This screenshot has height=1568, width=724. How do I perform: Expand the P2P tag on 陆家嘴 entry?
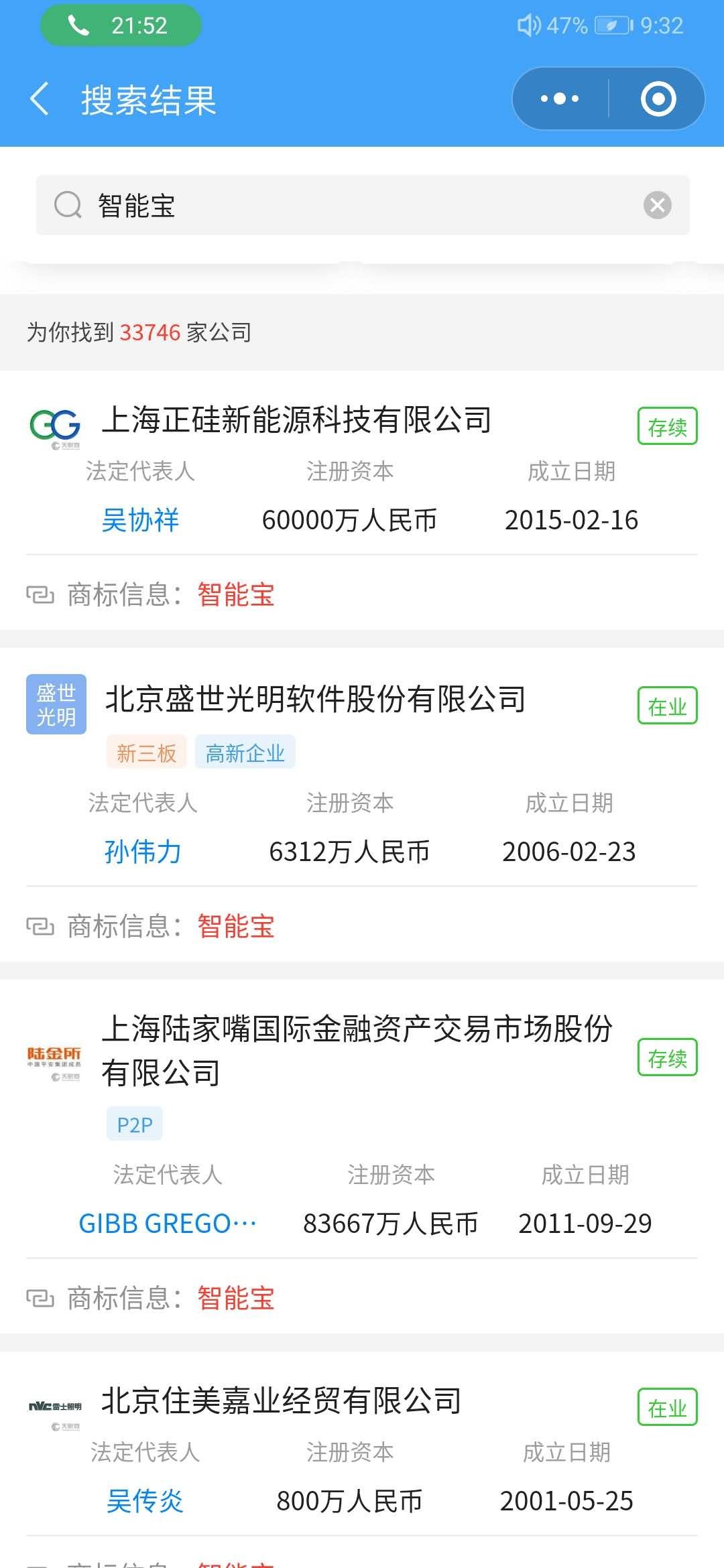coord(134,1123)
